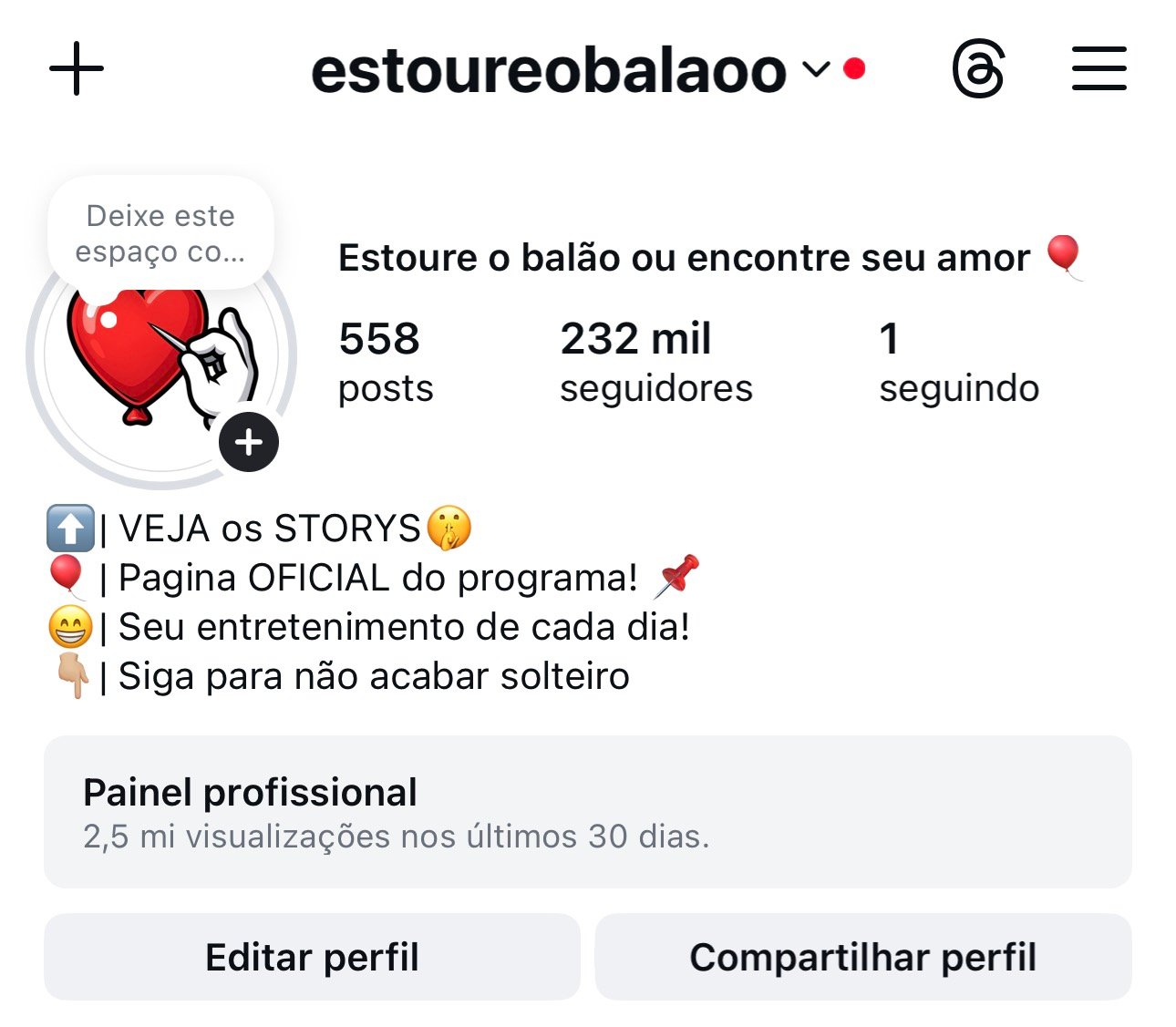Viewport: 1176px width, 1027px height.
Task: Tap the plus icon to create new content
Action: (77, 69)
